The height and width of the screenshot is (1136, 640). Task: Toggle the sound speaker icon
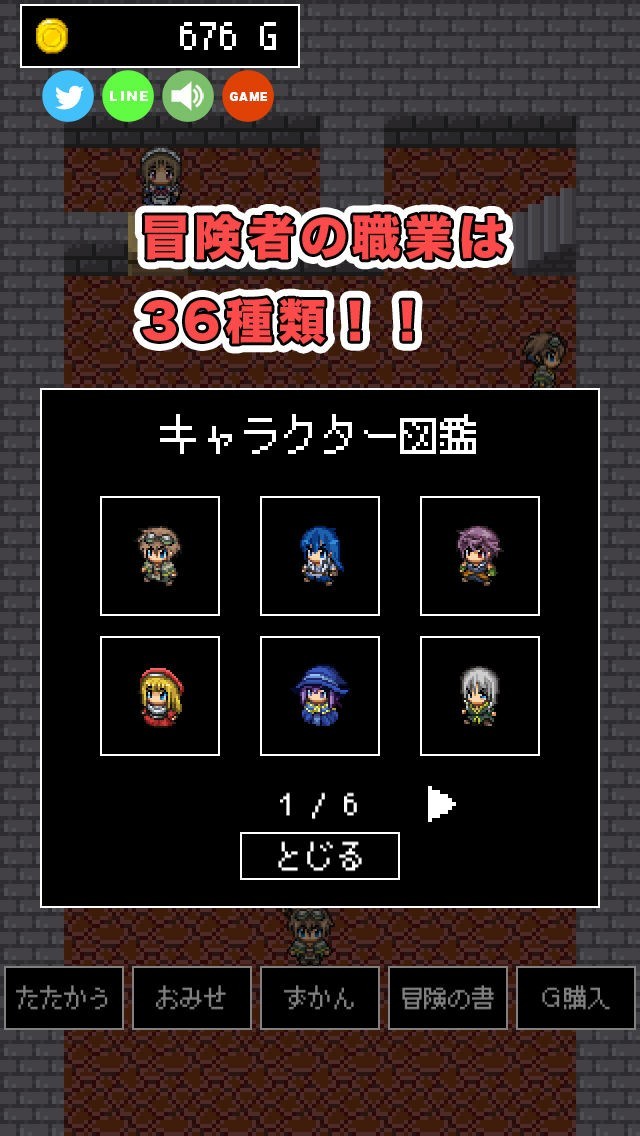188,97
